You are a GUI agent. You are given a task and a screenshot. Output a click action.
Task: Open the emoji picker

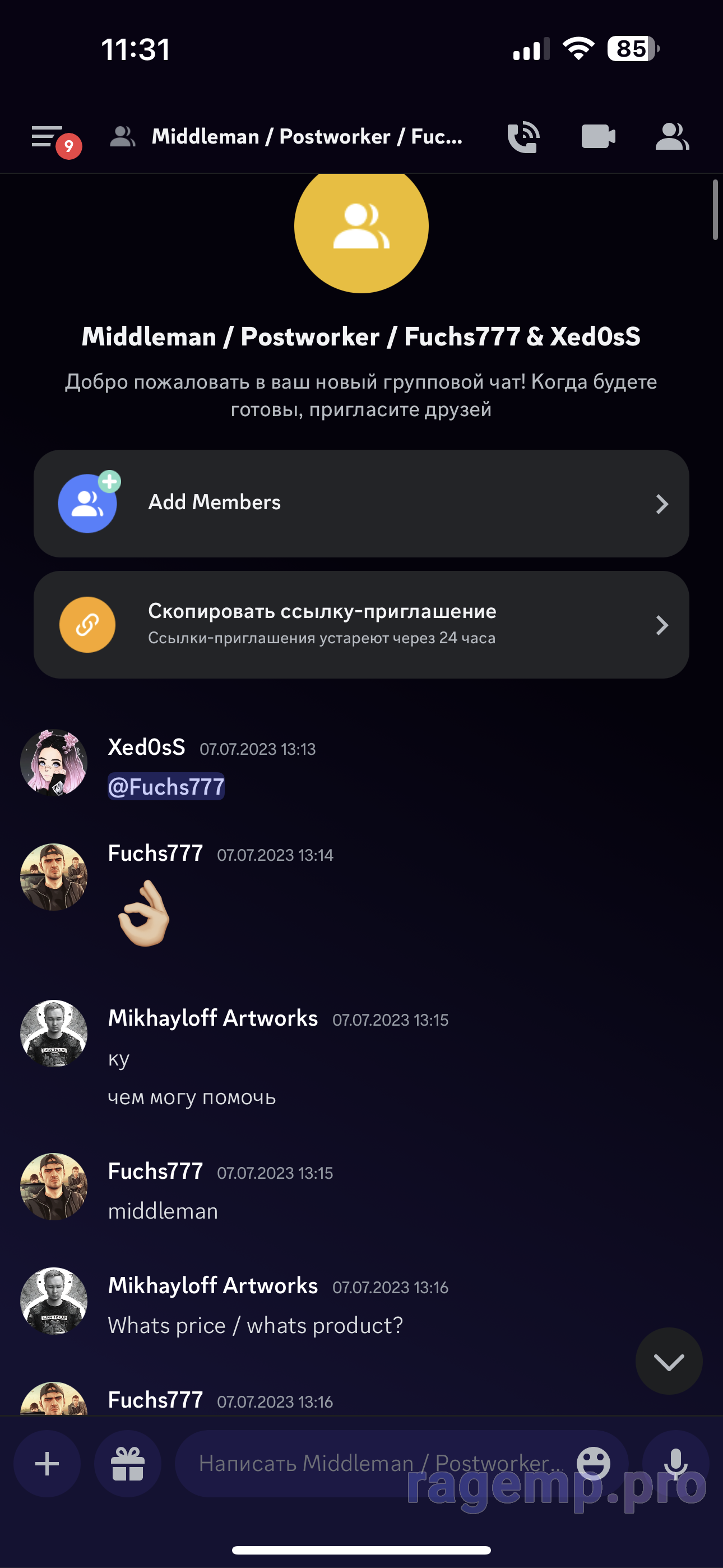tap(594, 1463)
